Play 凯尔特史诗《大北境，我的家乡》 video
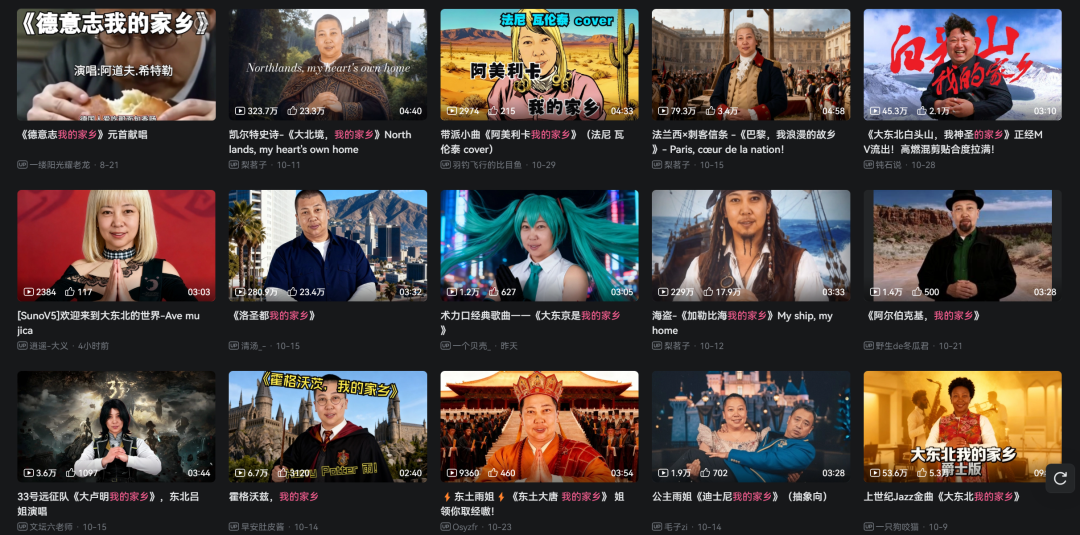This screenshot has height=535, width=1080. pyautogui.click(x=327, y=65)
